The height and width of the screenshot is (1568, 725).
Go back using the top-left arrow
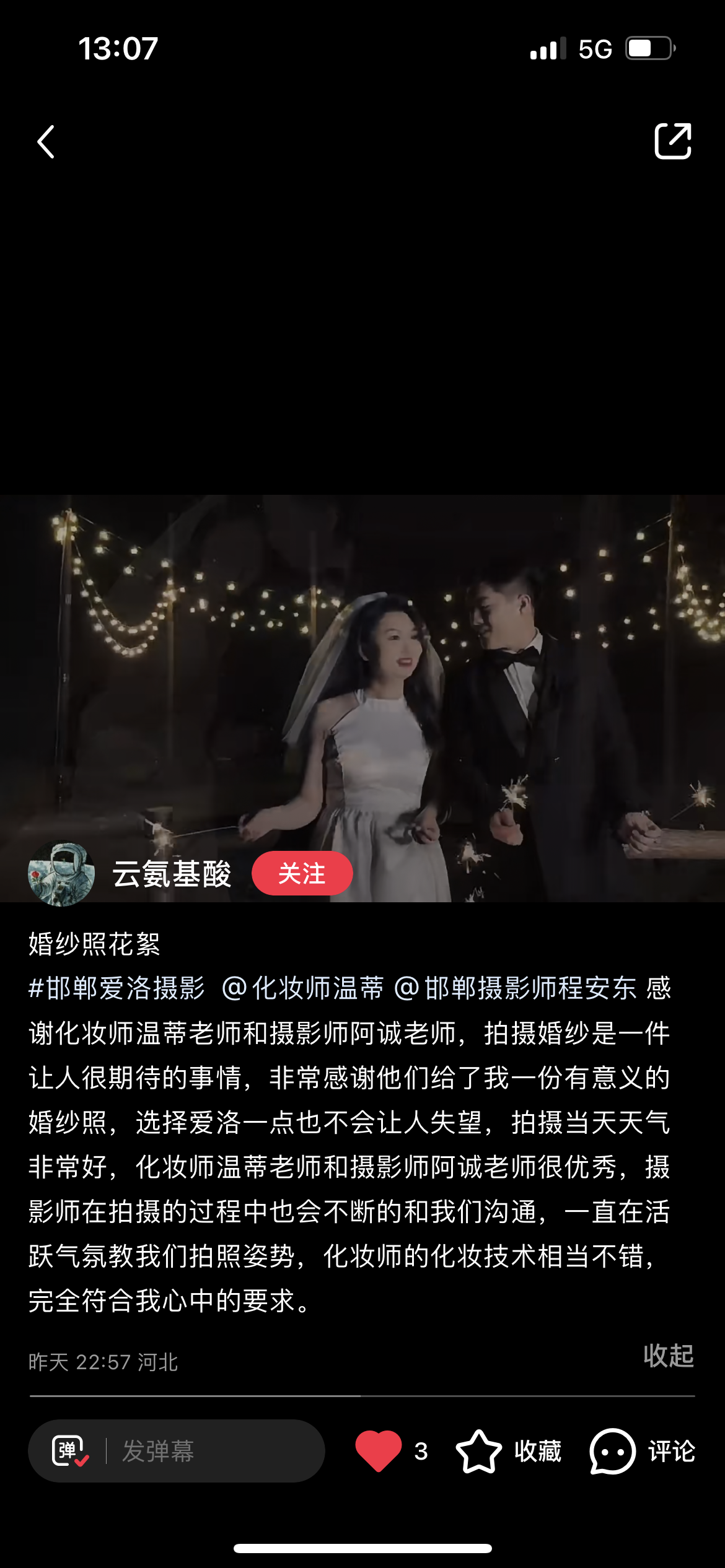(x=46, y=142)
